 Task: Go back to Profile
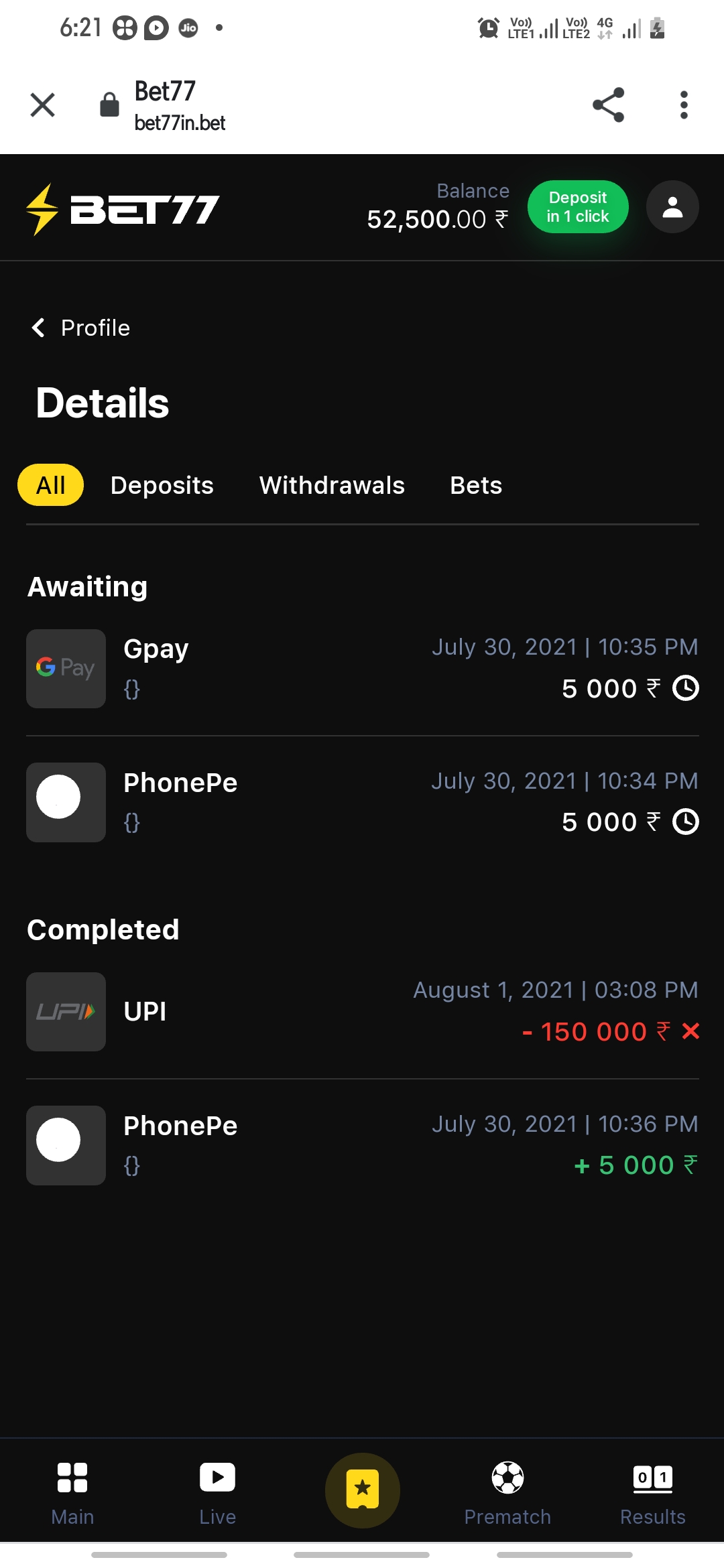82,328
